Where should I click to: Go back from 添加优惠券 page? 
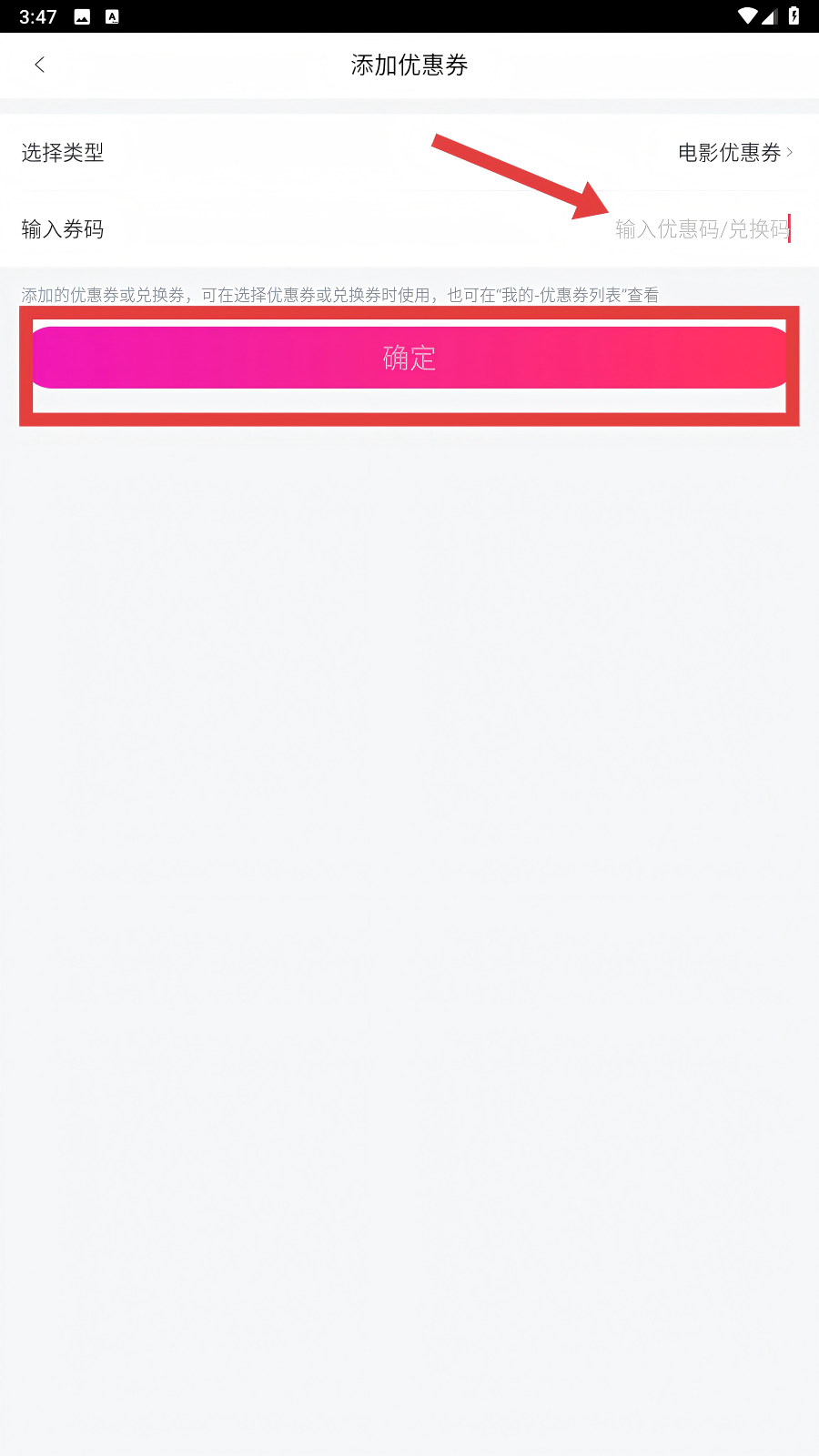coord(39,65)
